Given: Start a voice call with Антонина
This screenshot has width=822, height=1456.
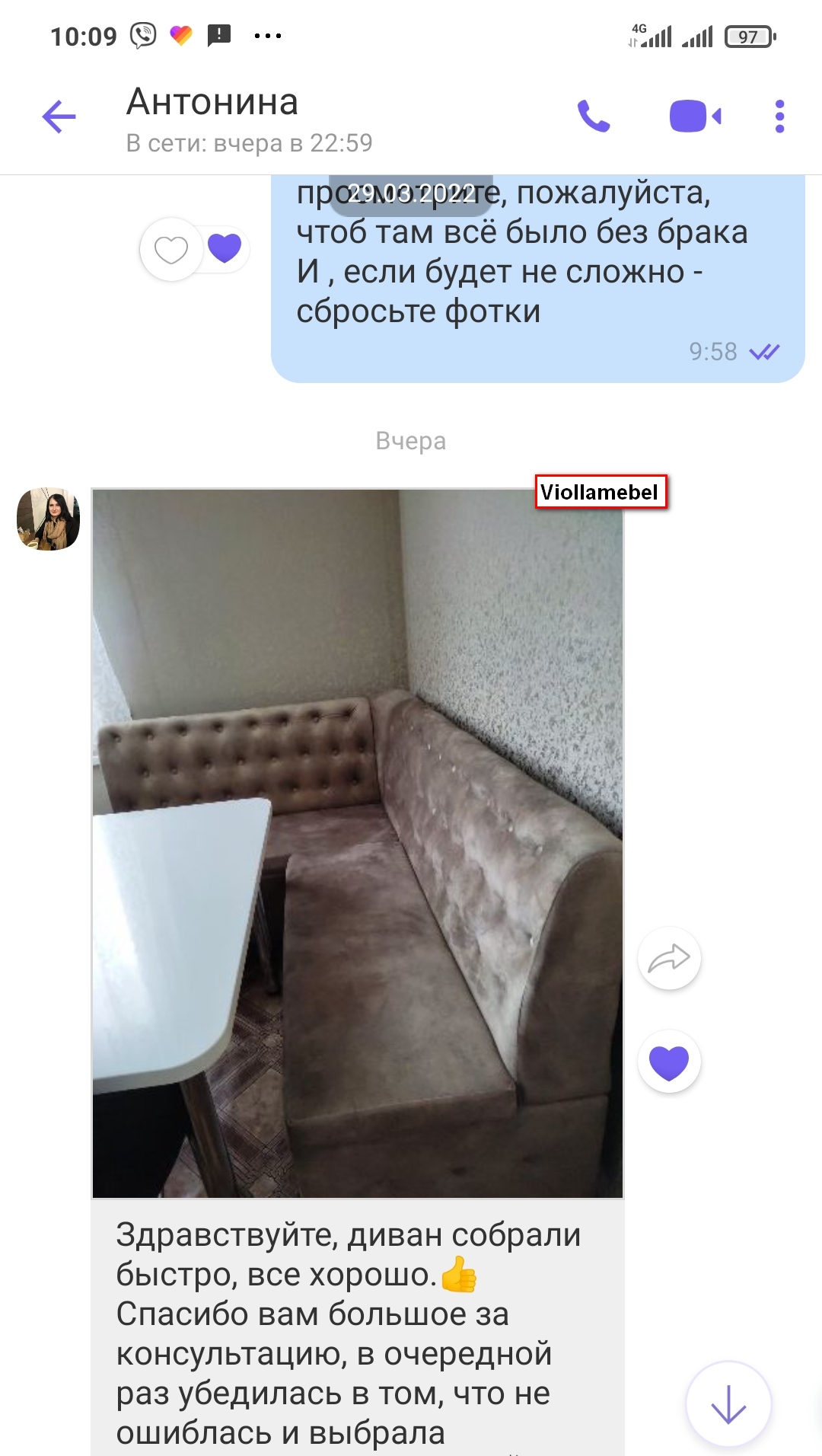Looking at the screenshot, I should pos(594,117).
